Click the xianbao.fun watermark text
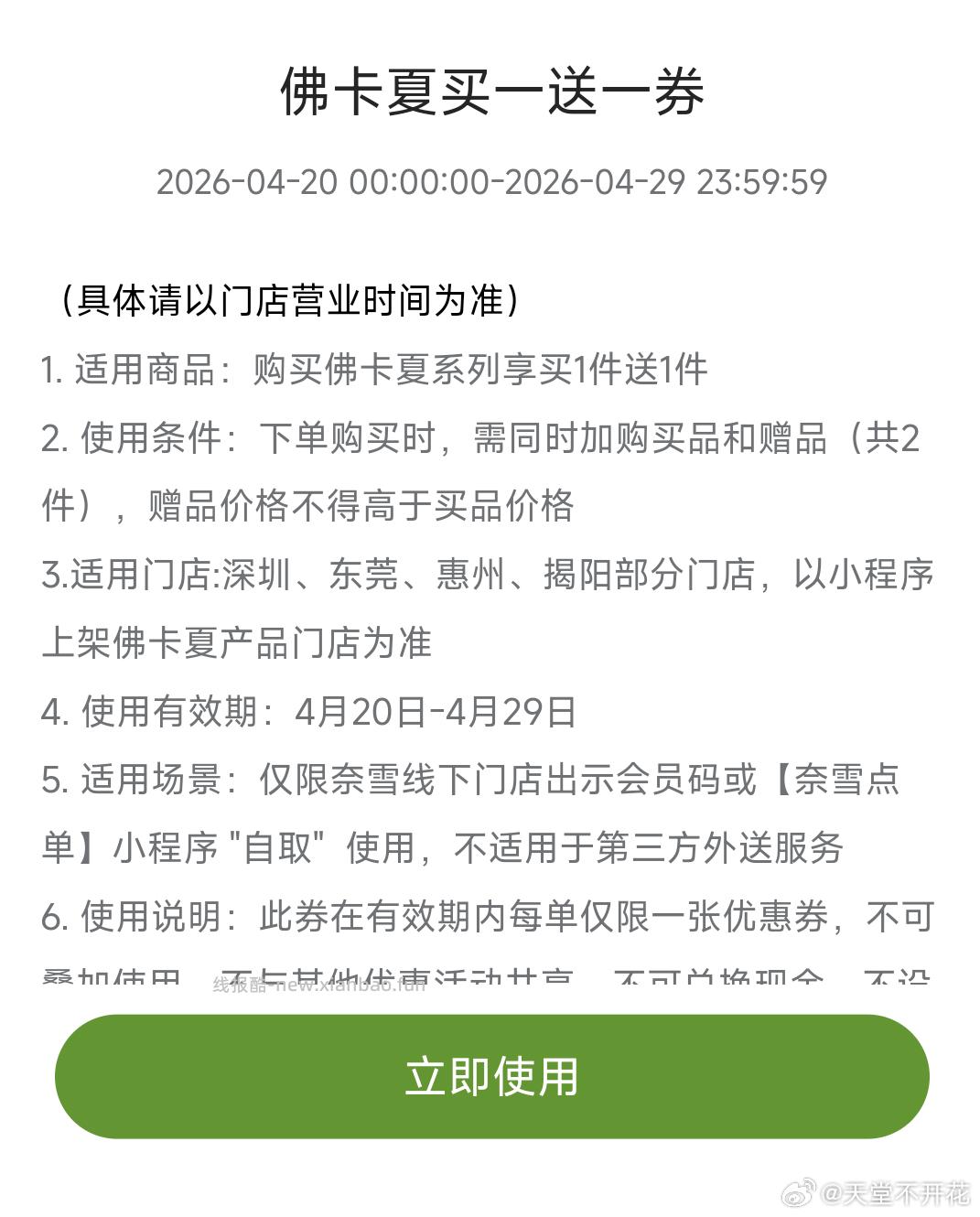980x1217 pixels. 318,987
